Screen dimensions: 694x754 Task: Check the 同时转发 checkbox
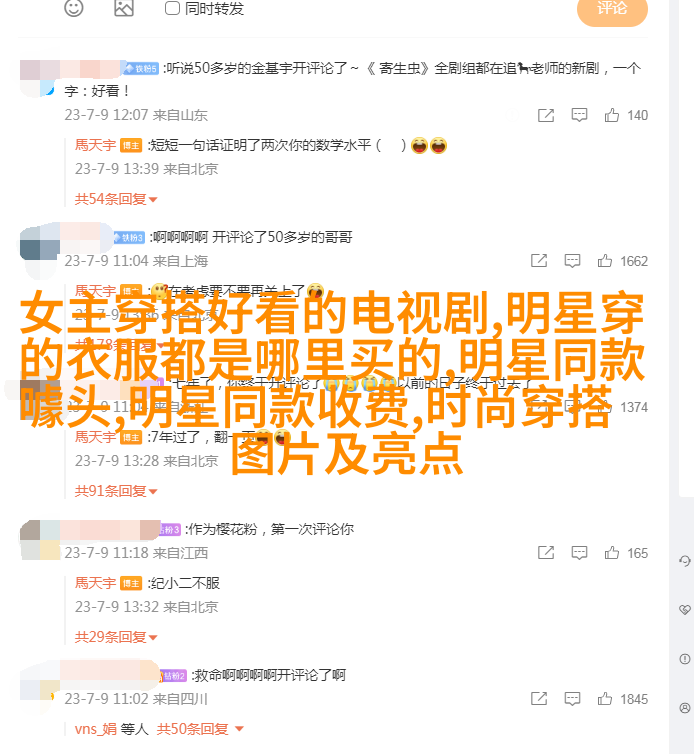pyautogui.click(x=172, y=8)
